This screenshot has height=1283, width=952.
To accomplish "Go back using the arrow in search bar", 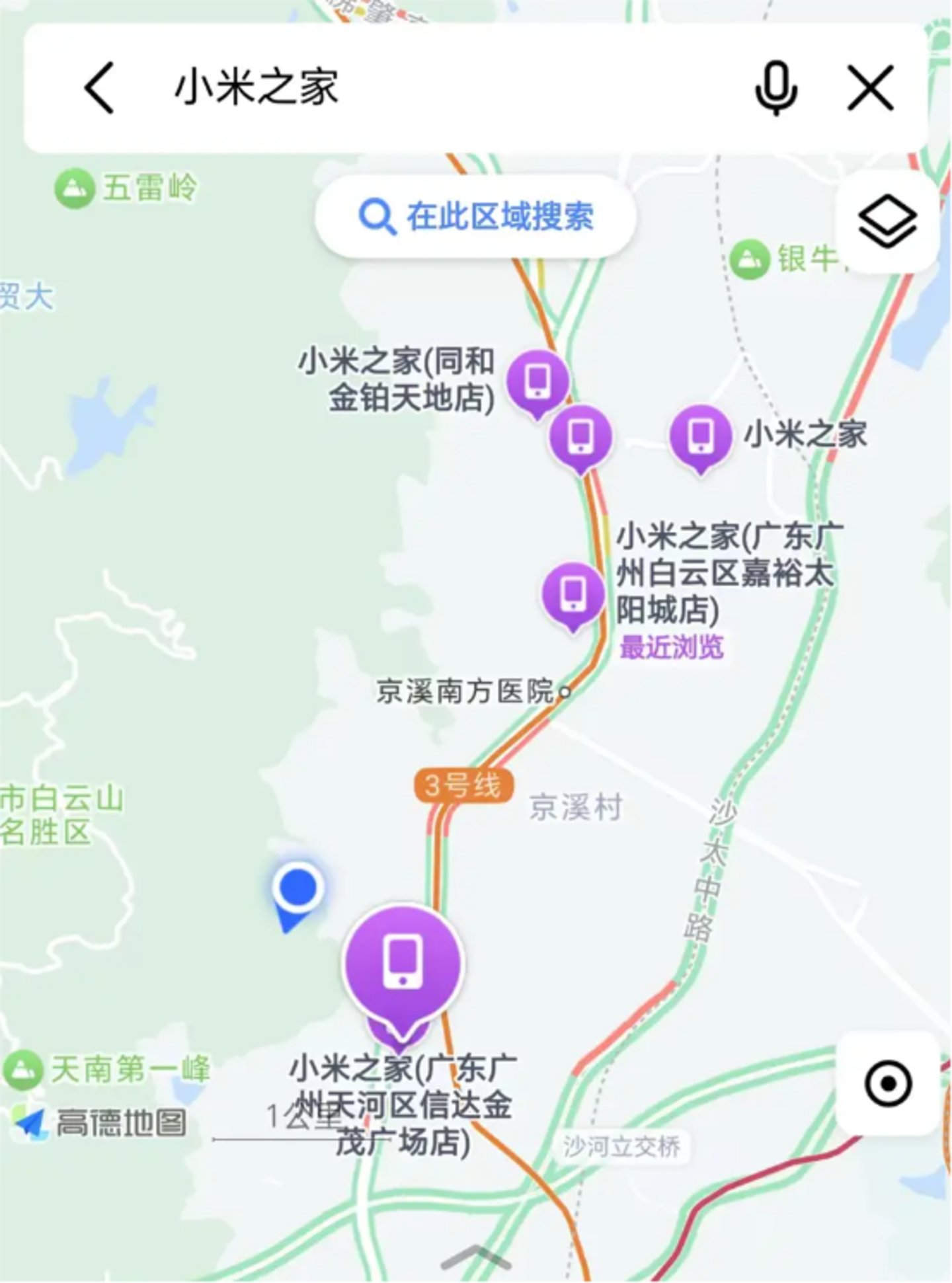I will point(99,88).
